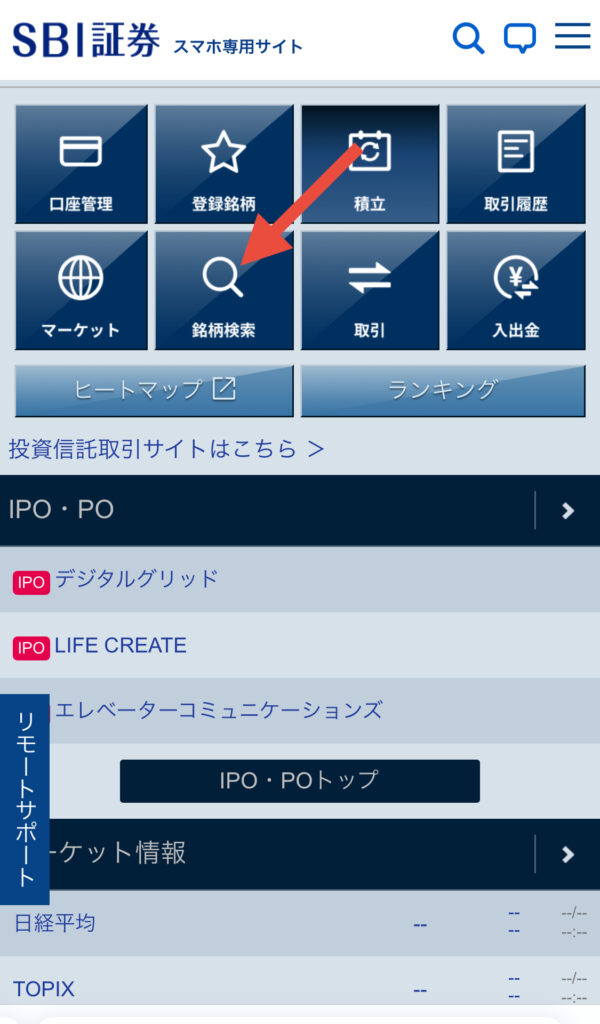
Task: Expand the IPO・PO section arrow
Action: [568, 510]
